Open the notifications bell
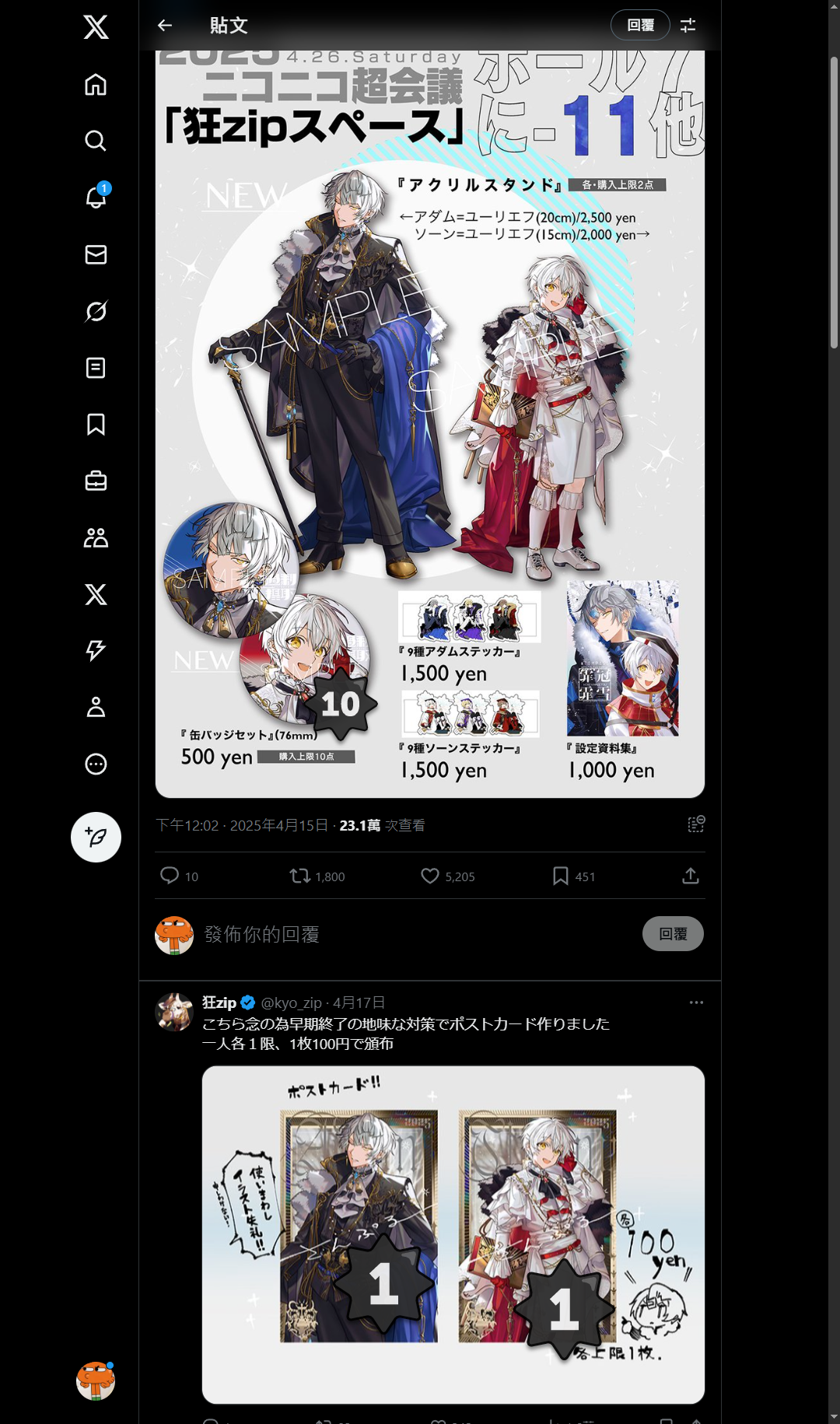The height and width of the screenshot is (1424, 840). pos(96,198)
